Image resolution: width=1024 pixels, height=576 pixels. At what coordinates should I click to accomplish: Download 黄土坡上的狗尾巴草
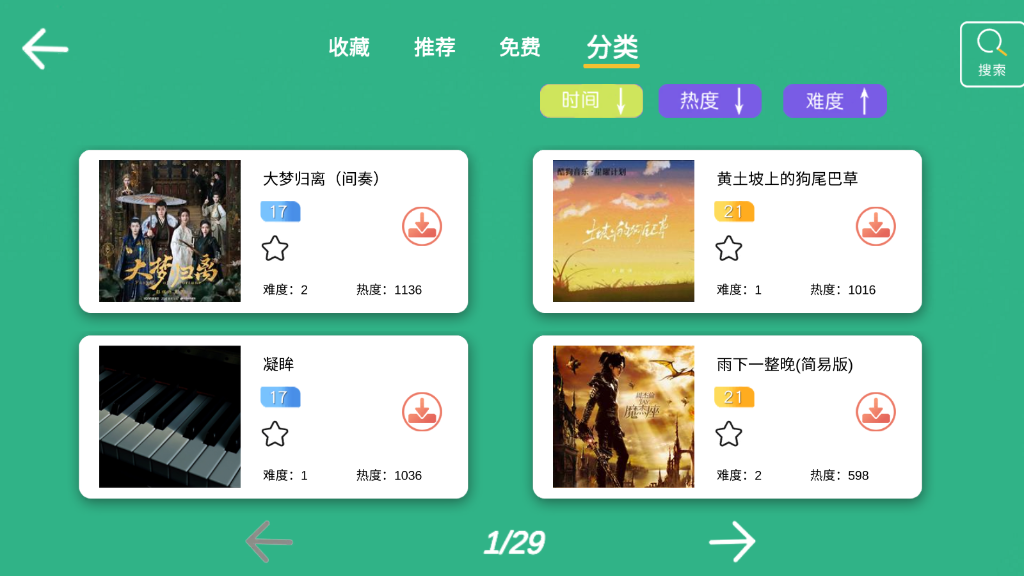[x=876, y=226]
